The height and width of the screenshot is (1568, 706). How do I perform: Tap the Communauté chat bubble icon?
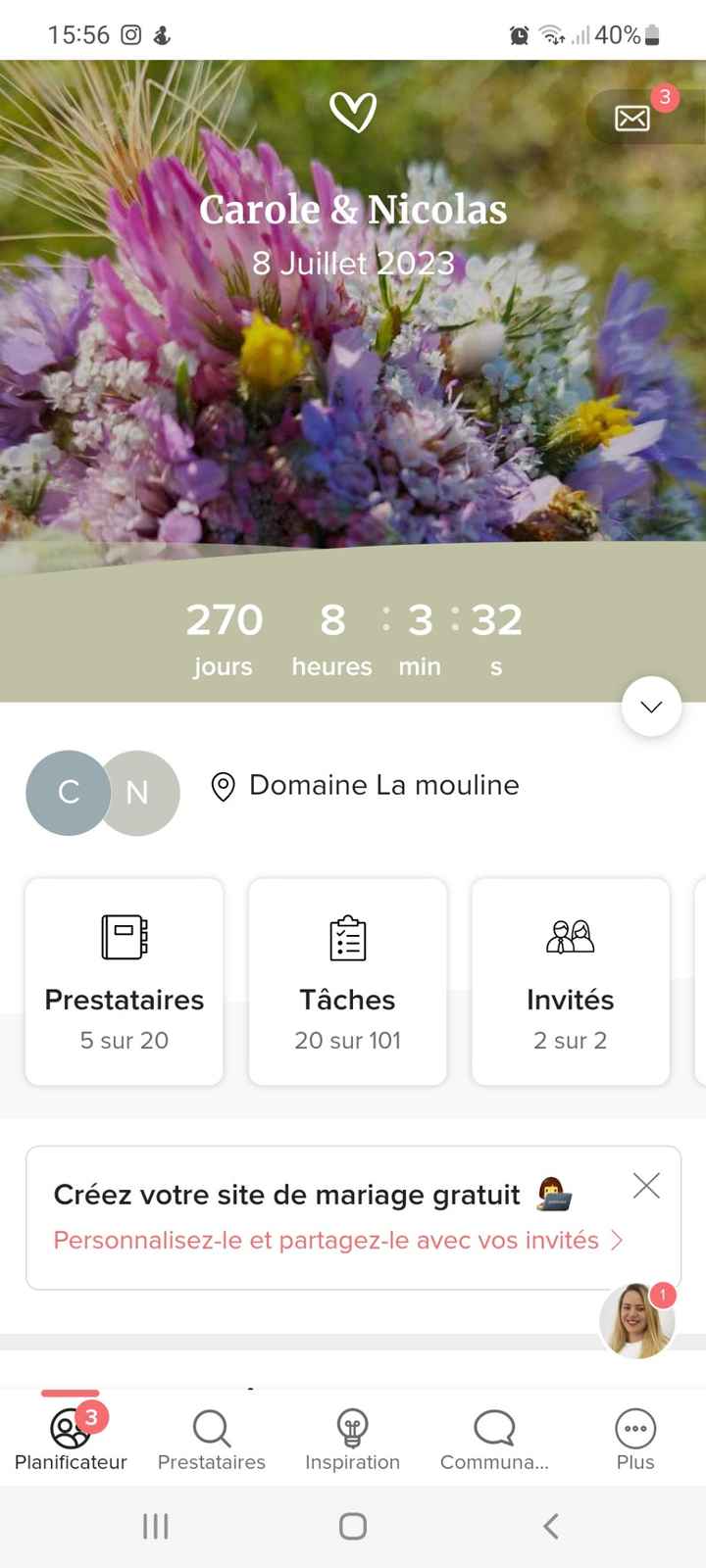coord(494,1428)
